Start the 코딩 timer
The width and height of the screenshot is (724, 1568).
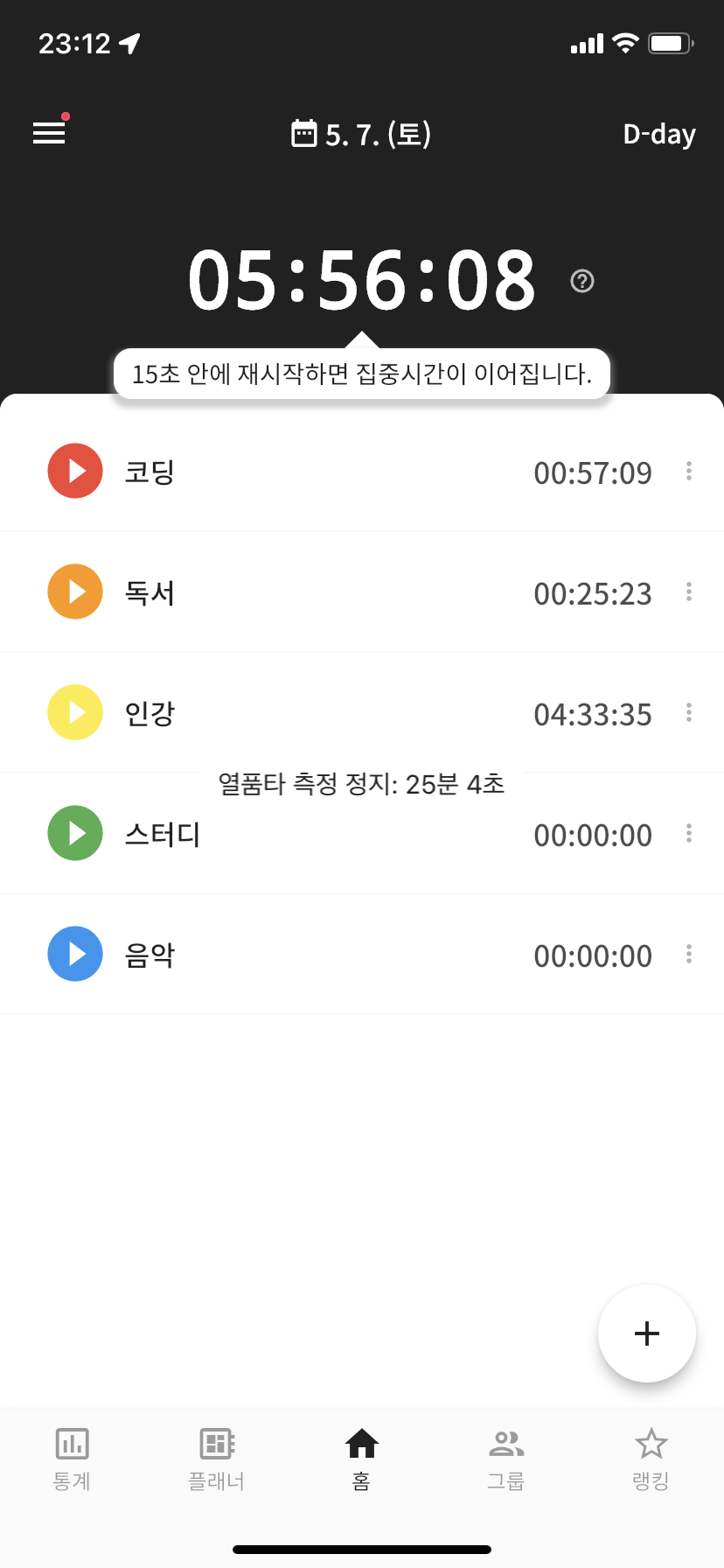[75, 471]
